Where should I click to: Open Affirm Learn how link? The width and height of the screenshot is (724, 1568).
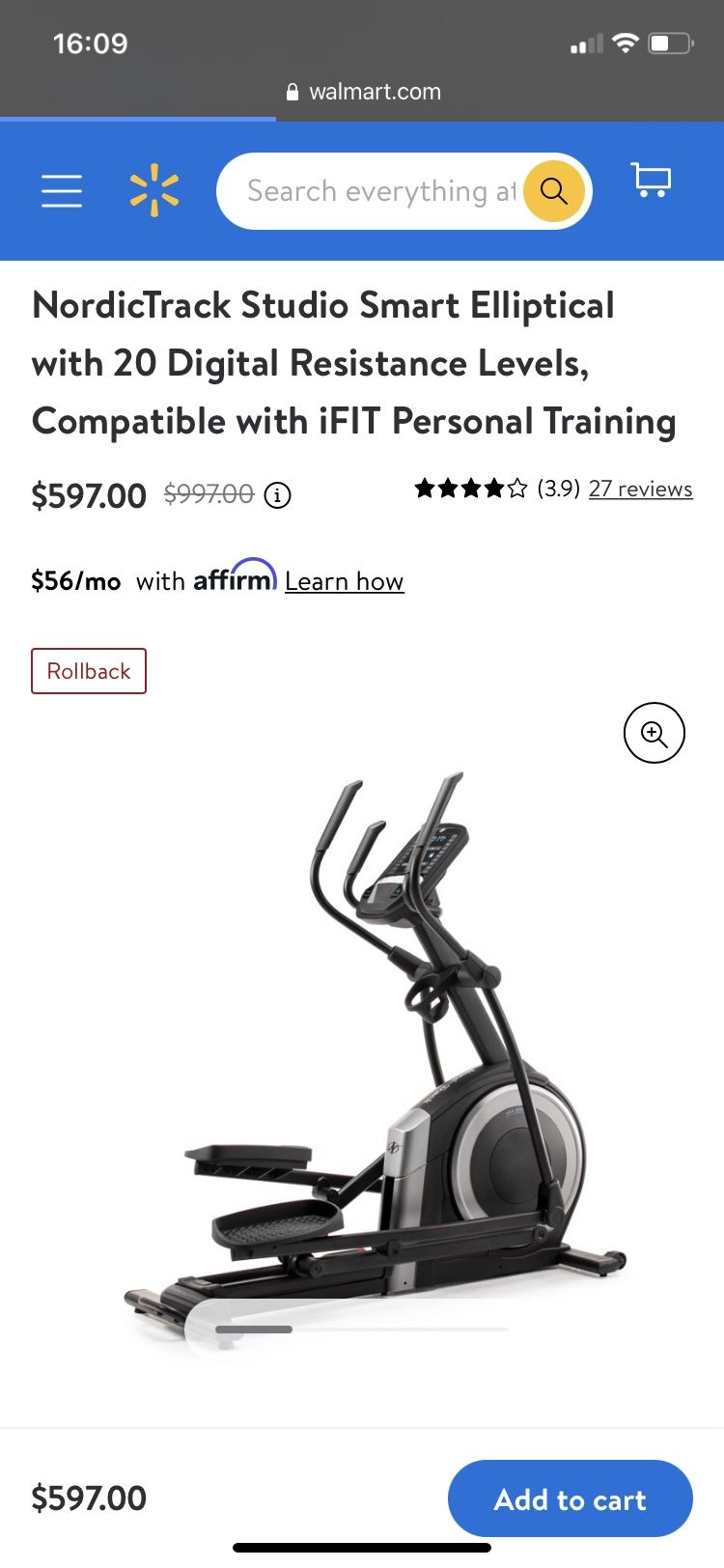pyautogui.click(x=344, y=581)
